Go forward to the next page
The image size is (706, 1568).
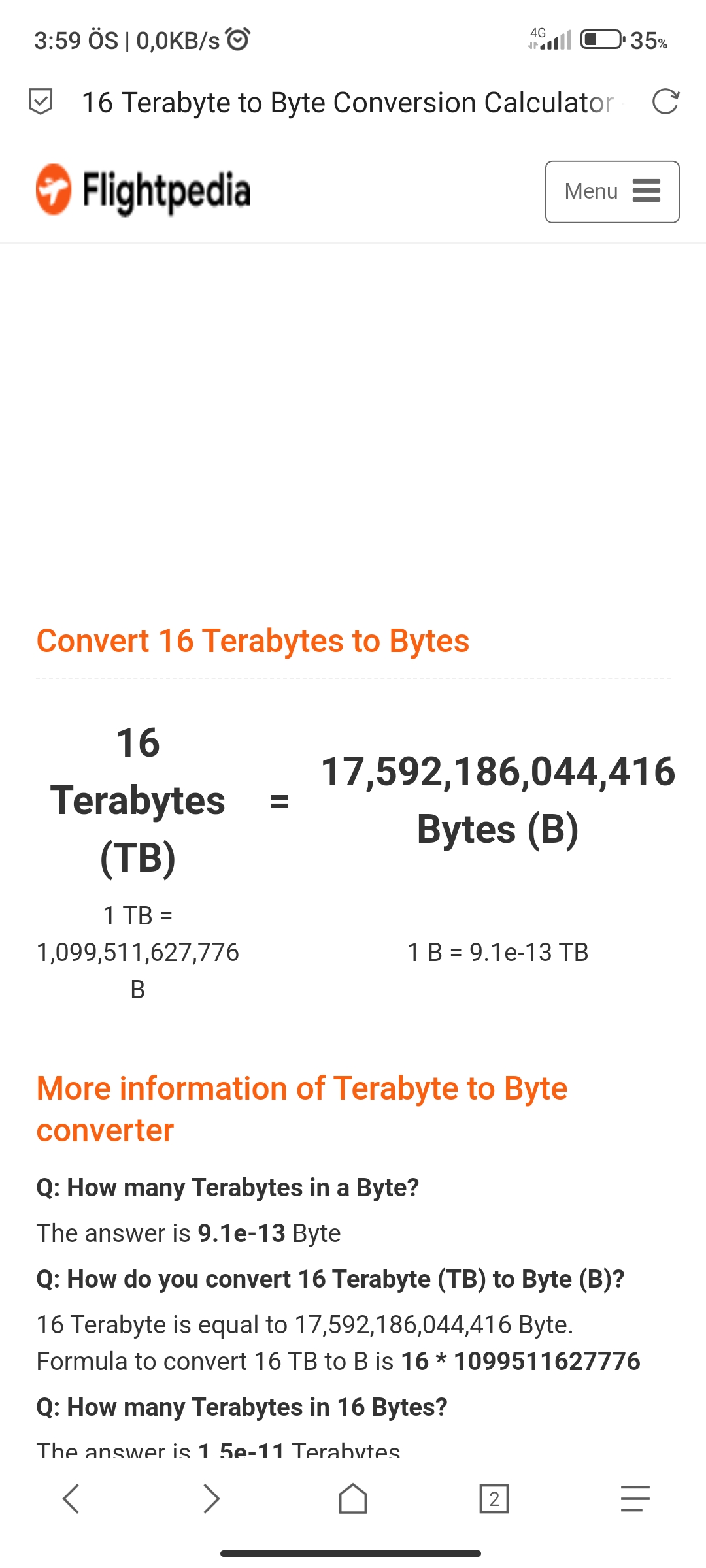tap(211, 1498)
